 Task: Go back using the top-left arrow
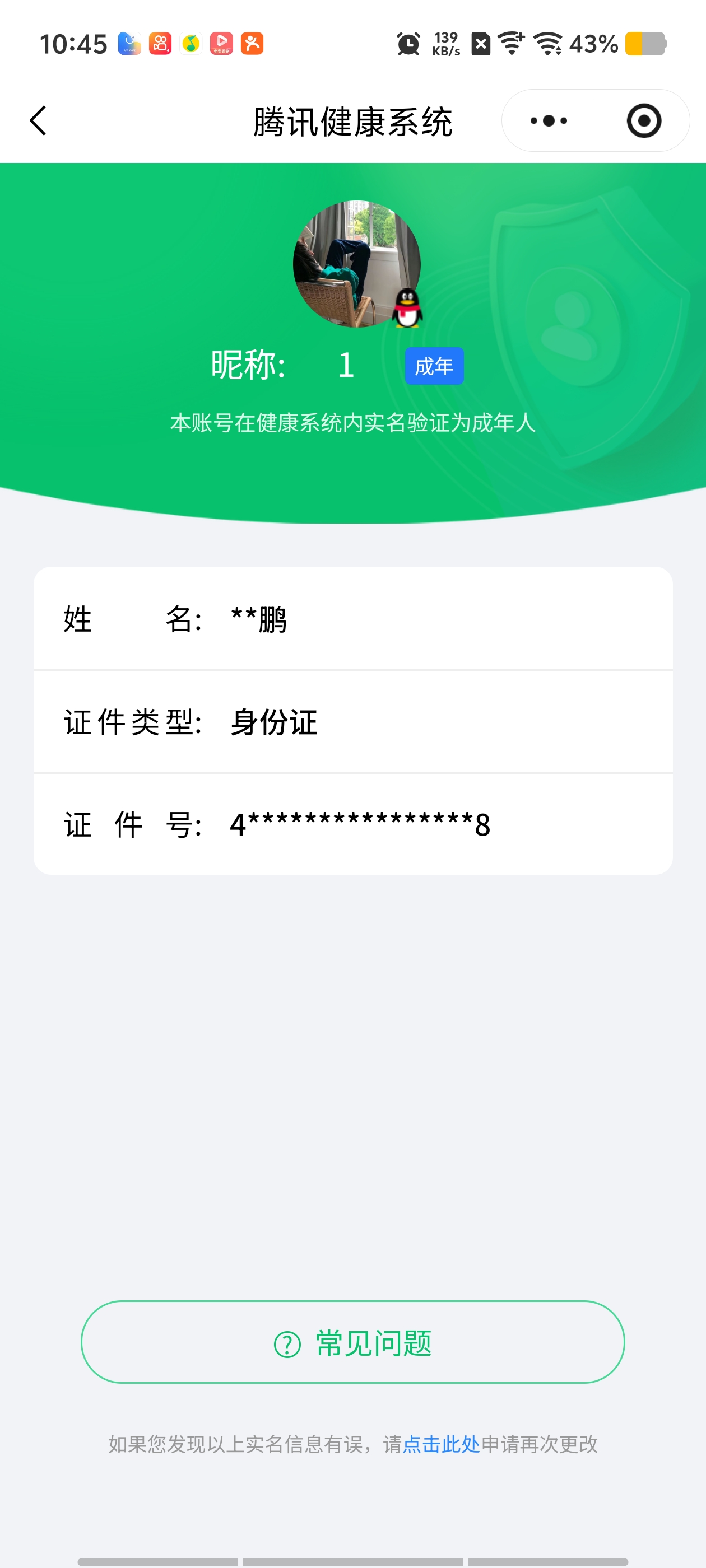38,120
